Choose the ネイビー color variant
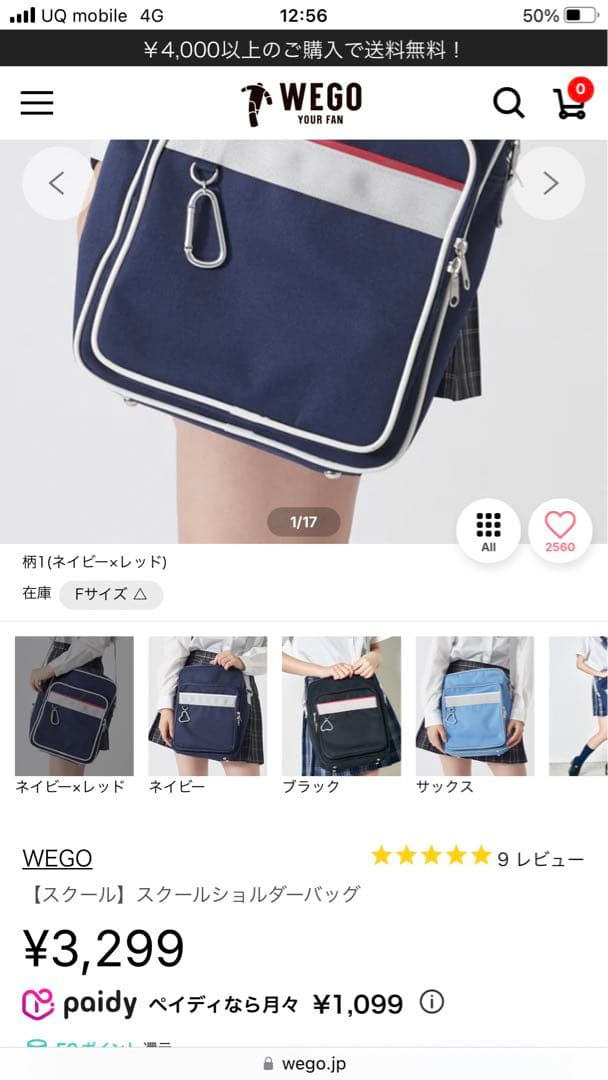608x1080 pixels. tap(207, 715)
